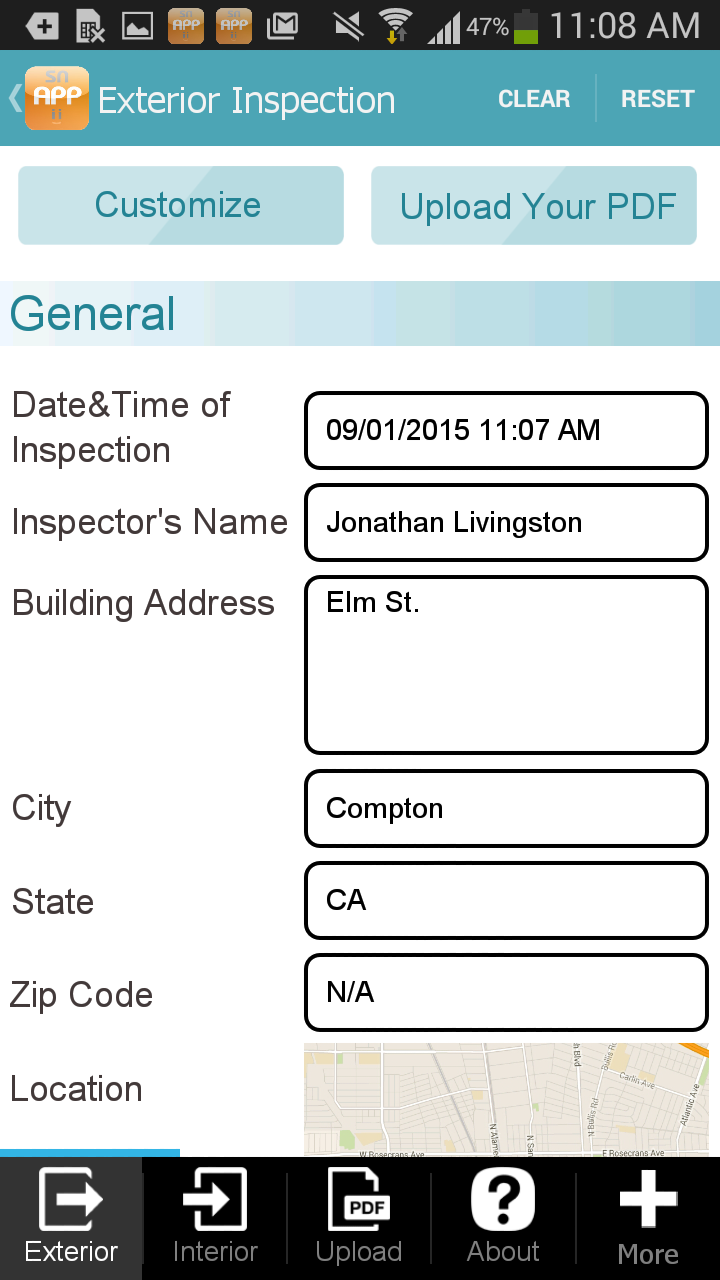Switch to the Exterior tab

pos(70,1215)
